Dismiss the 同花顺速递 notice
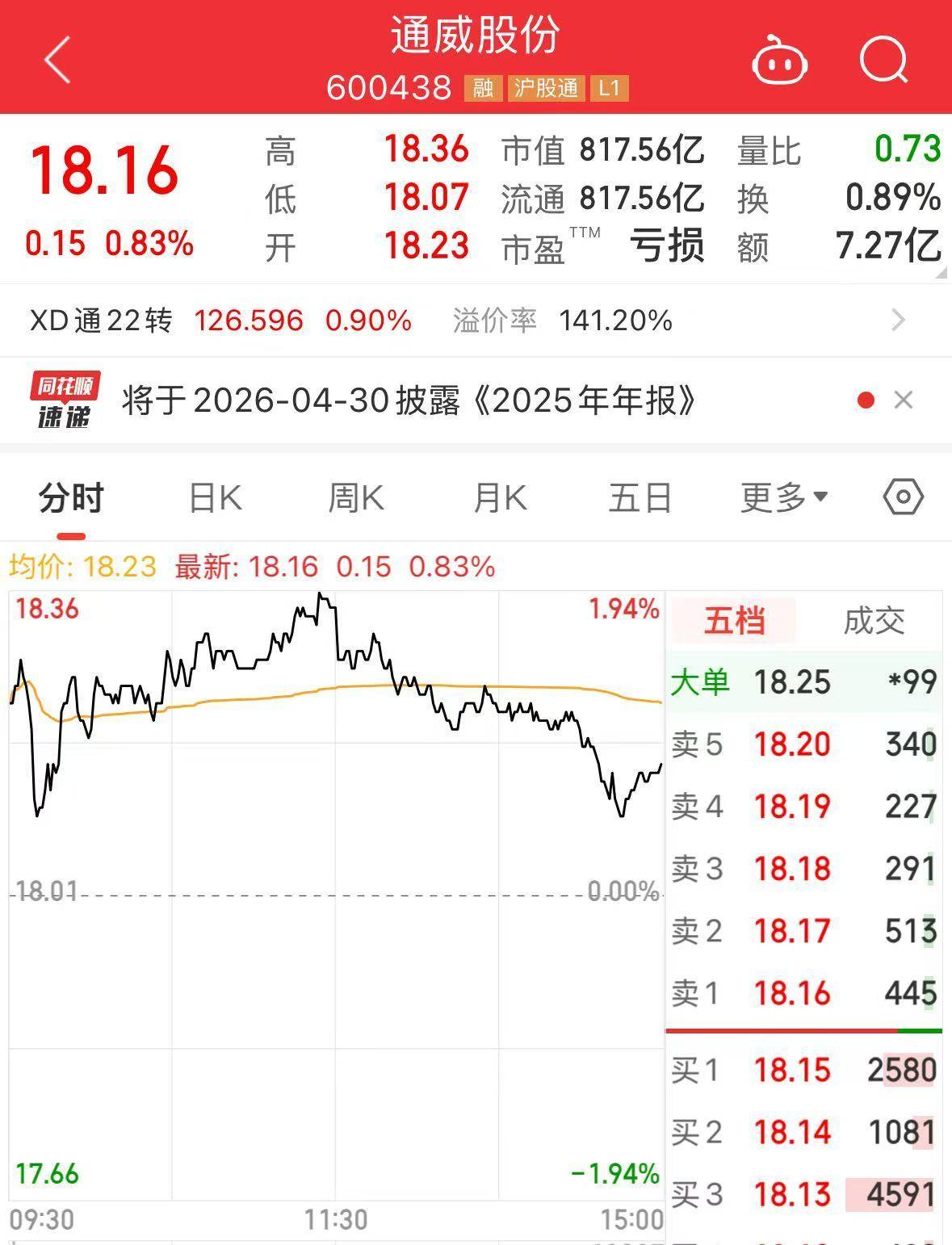The height and width of the screenshot is (1245, 952). 904,400
